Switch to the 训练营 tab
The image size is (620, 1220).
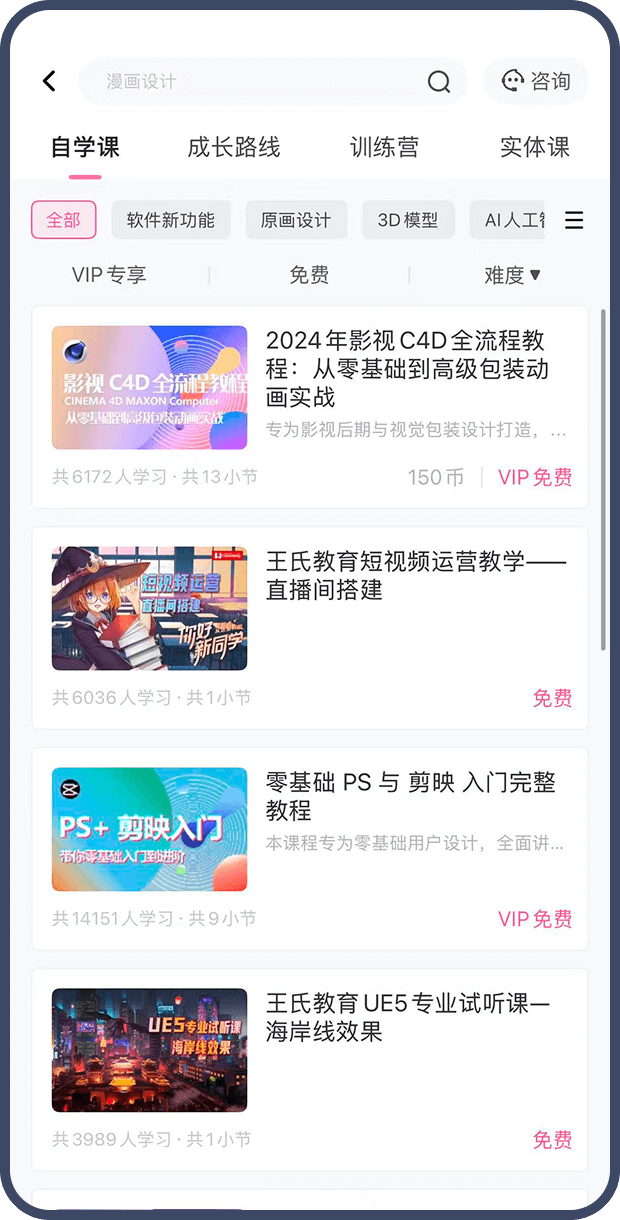tap(384, 148)
